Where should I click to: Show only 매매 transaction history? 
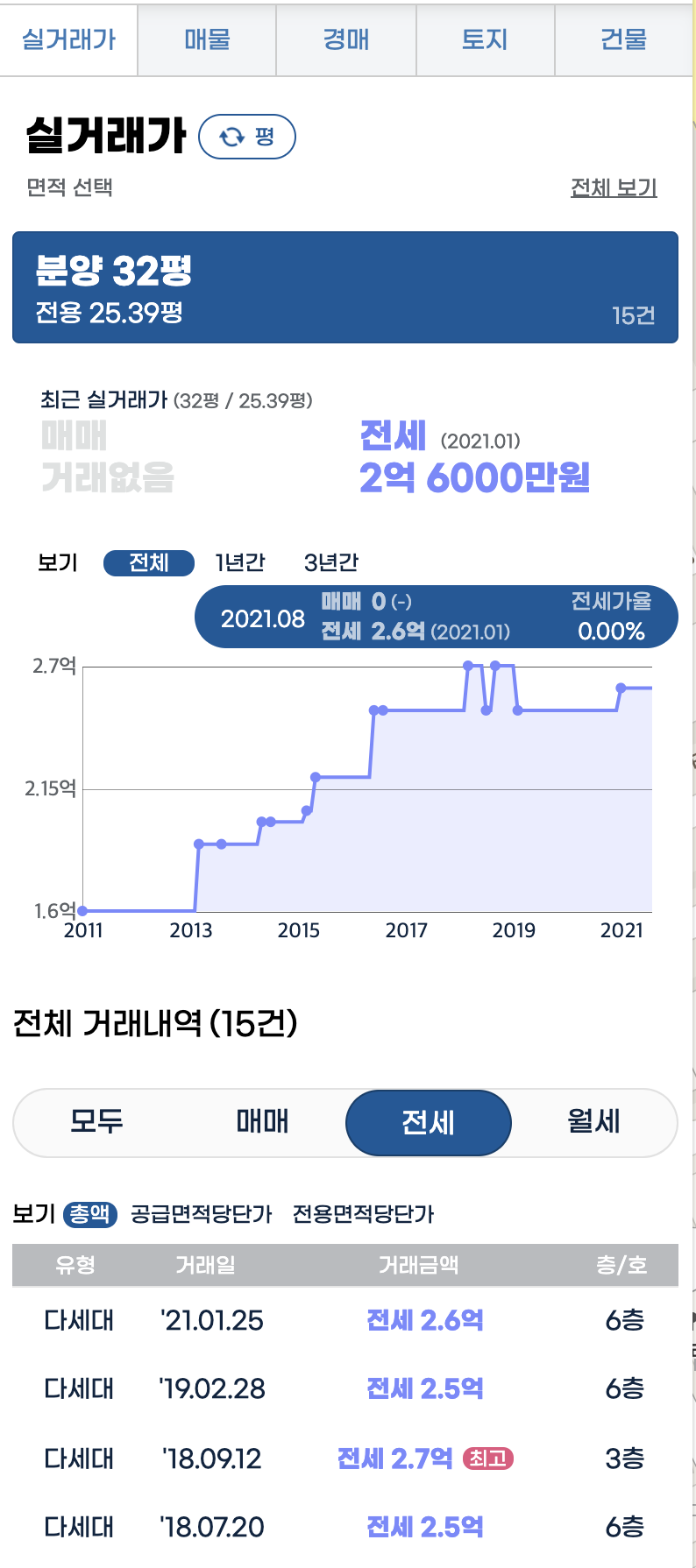coord(259,1122)
